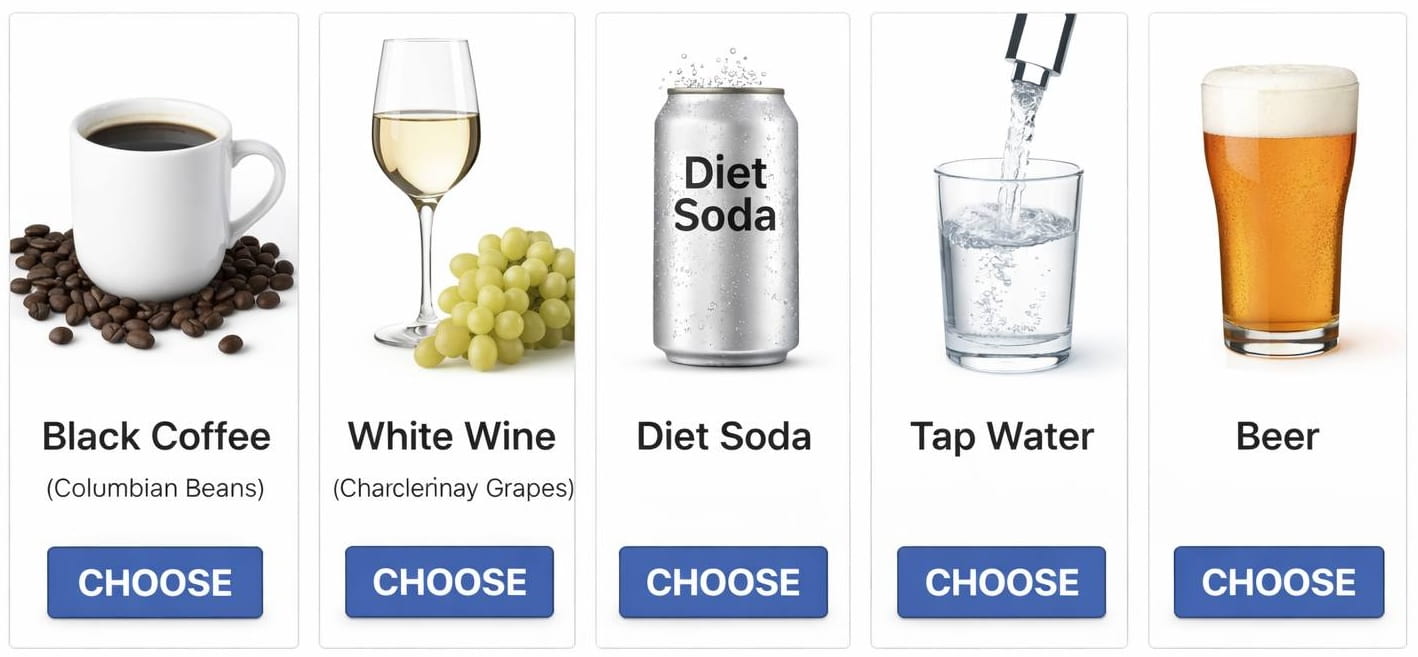Image resolution: width=1418 pixels, height=657 pixels.
Task: Choose the Black Coffee option
Action: click(155, 582)
